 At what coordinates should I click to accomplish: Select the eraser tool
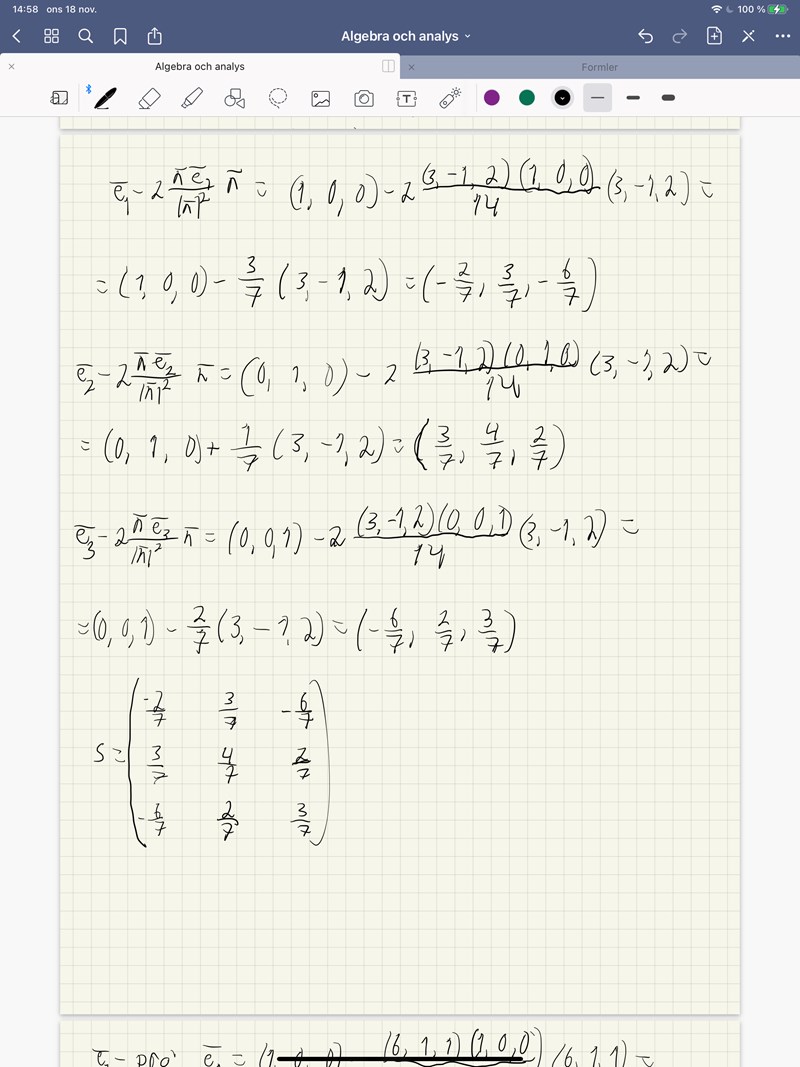click(x=149, y=98)
